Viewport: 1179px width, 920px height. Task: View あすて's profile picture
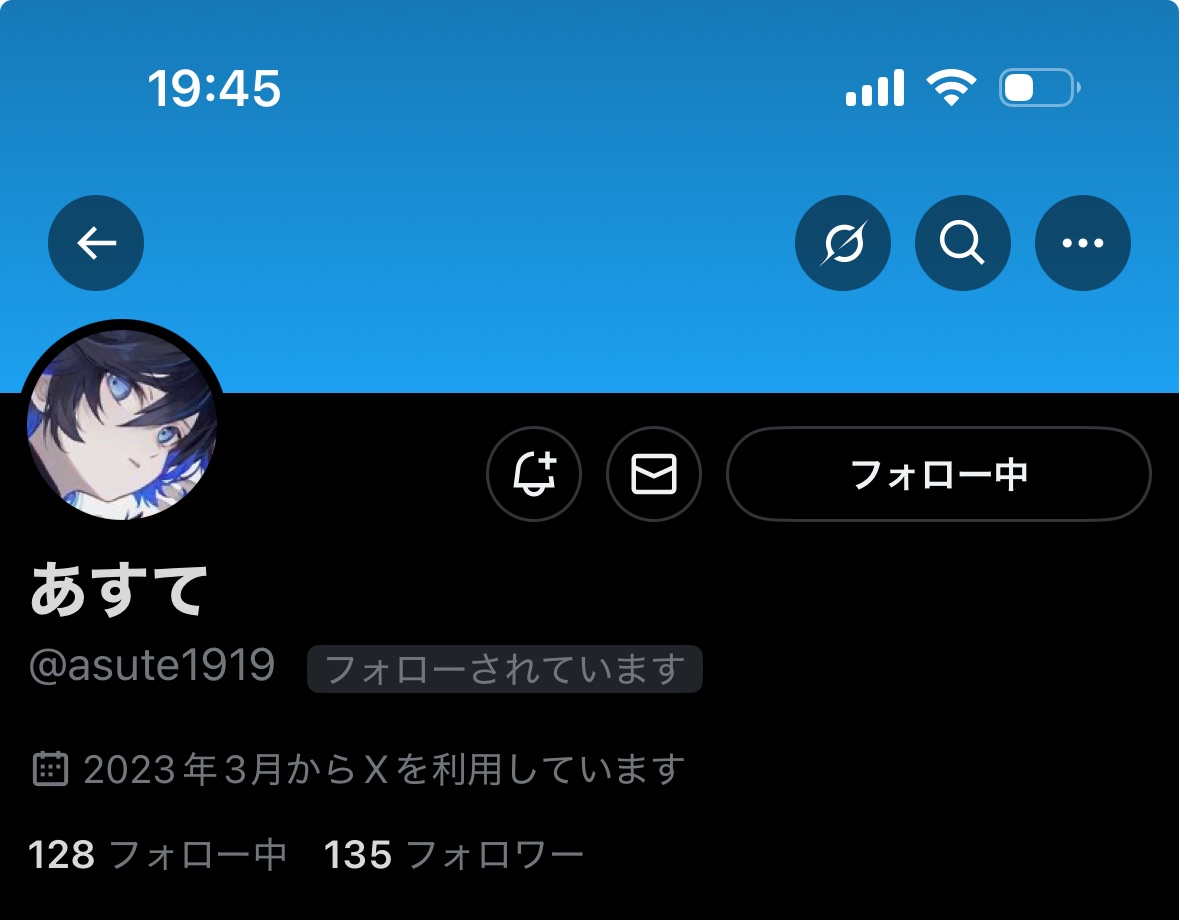pos(122,424)
